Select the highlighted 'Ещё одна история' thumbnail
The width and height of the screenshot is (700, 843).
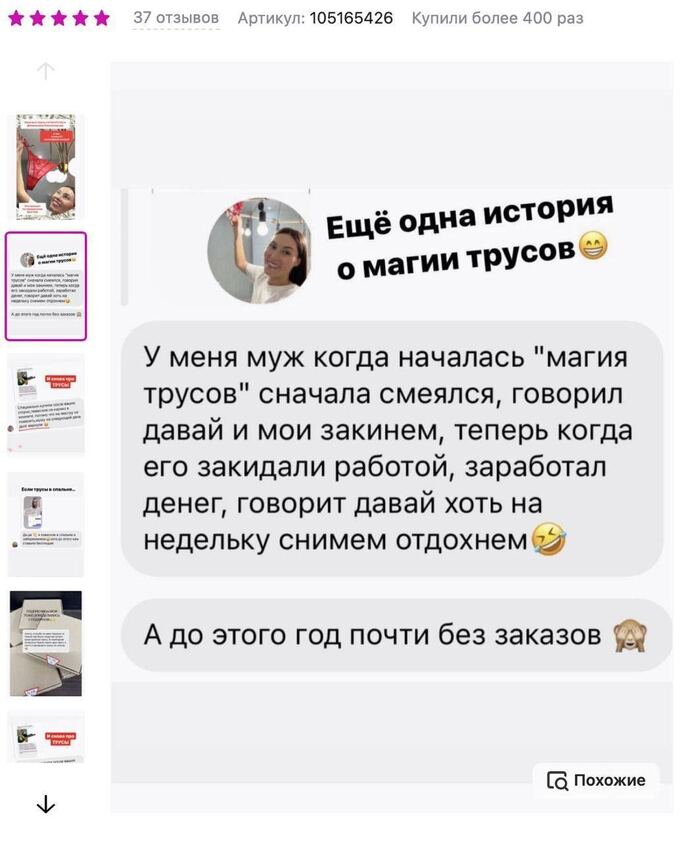(46, 286)
